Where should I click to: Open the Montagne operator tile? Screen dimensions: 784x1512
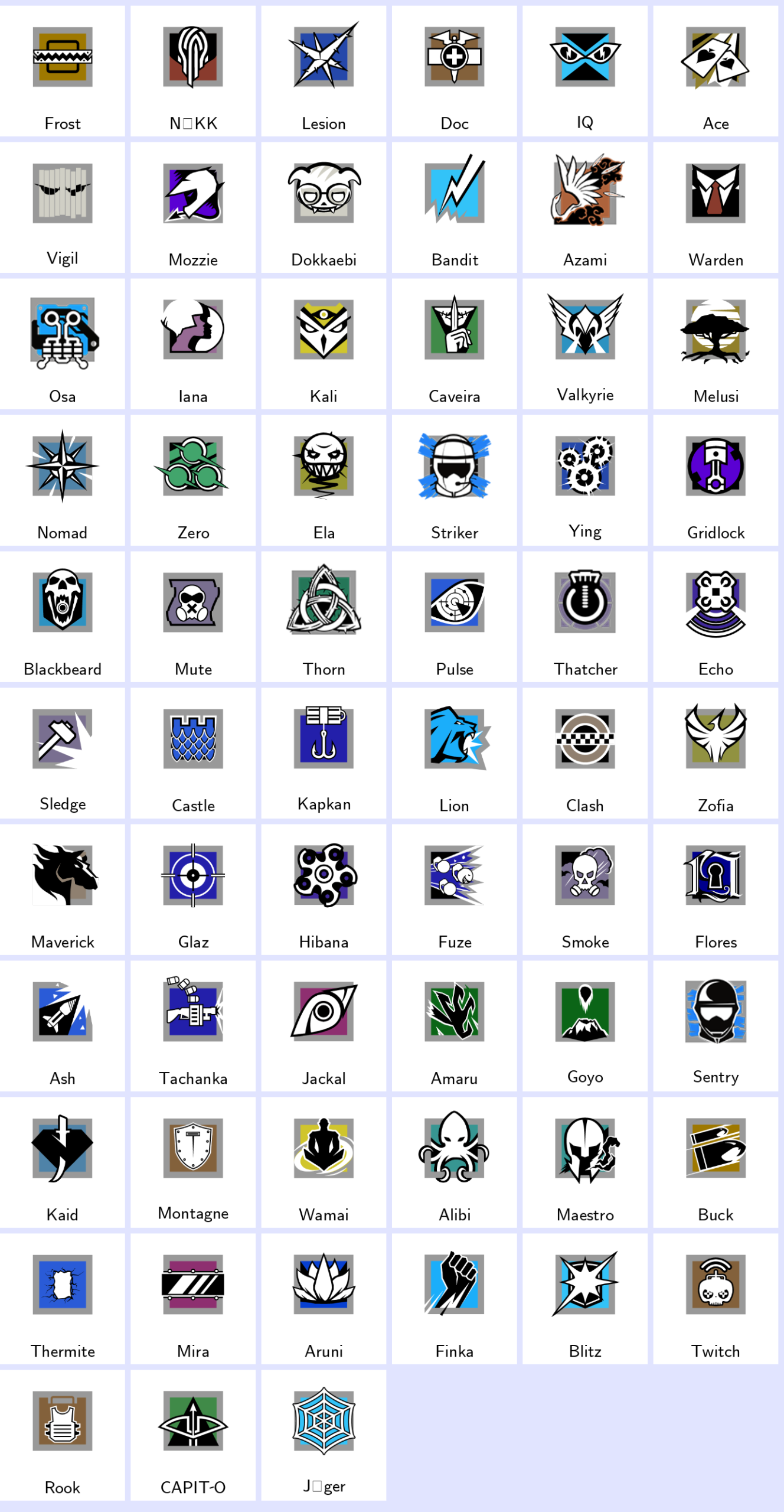pyautogui.click(x=193, y=1162)
